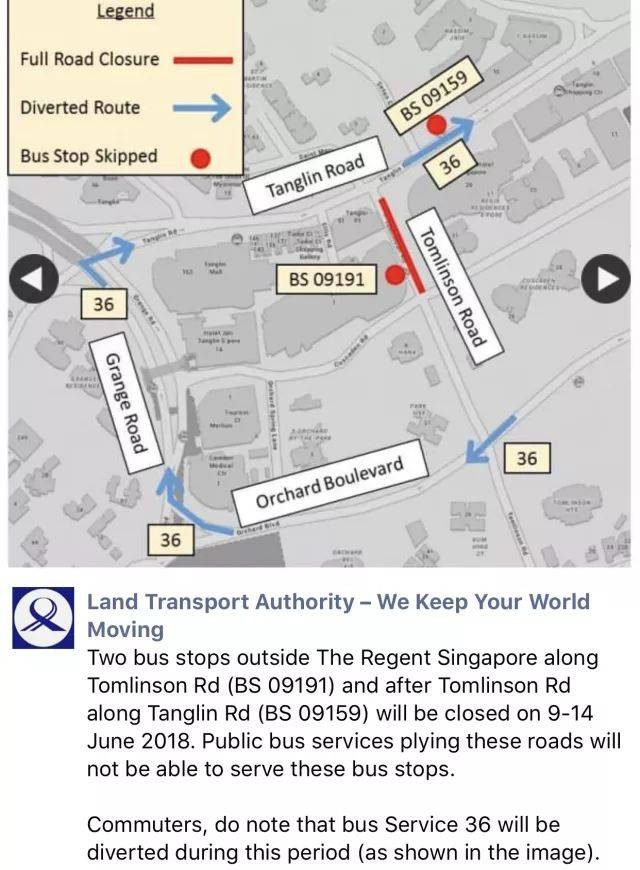Screen dimensions: 640x870
Task: Show the next image
Action: (x=606, y=279)
